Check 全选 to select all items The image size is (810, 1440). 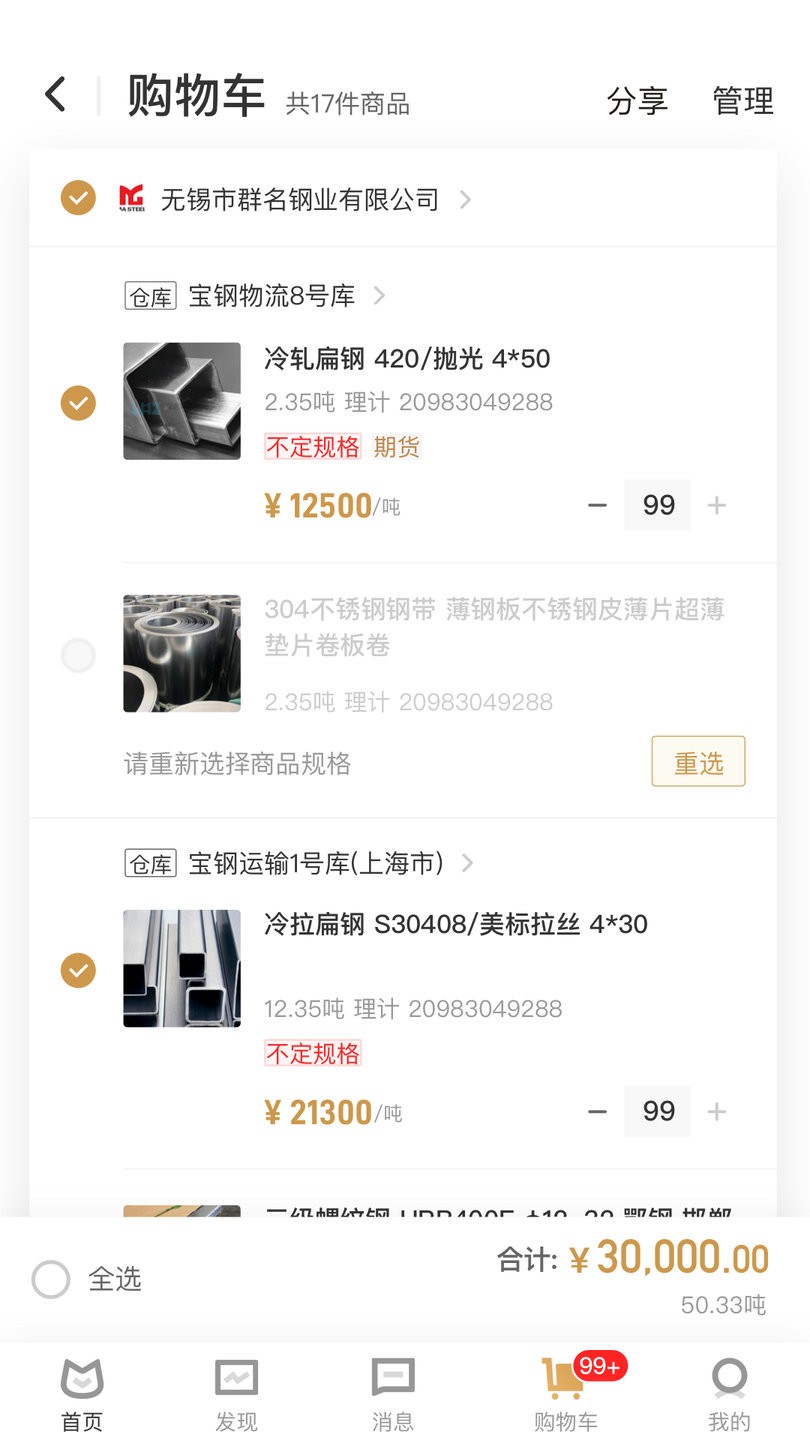click(x=51, y=1279)
